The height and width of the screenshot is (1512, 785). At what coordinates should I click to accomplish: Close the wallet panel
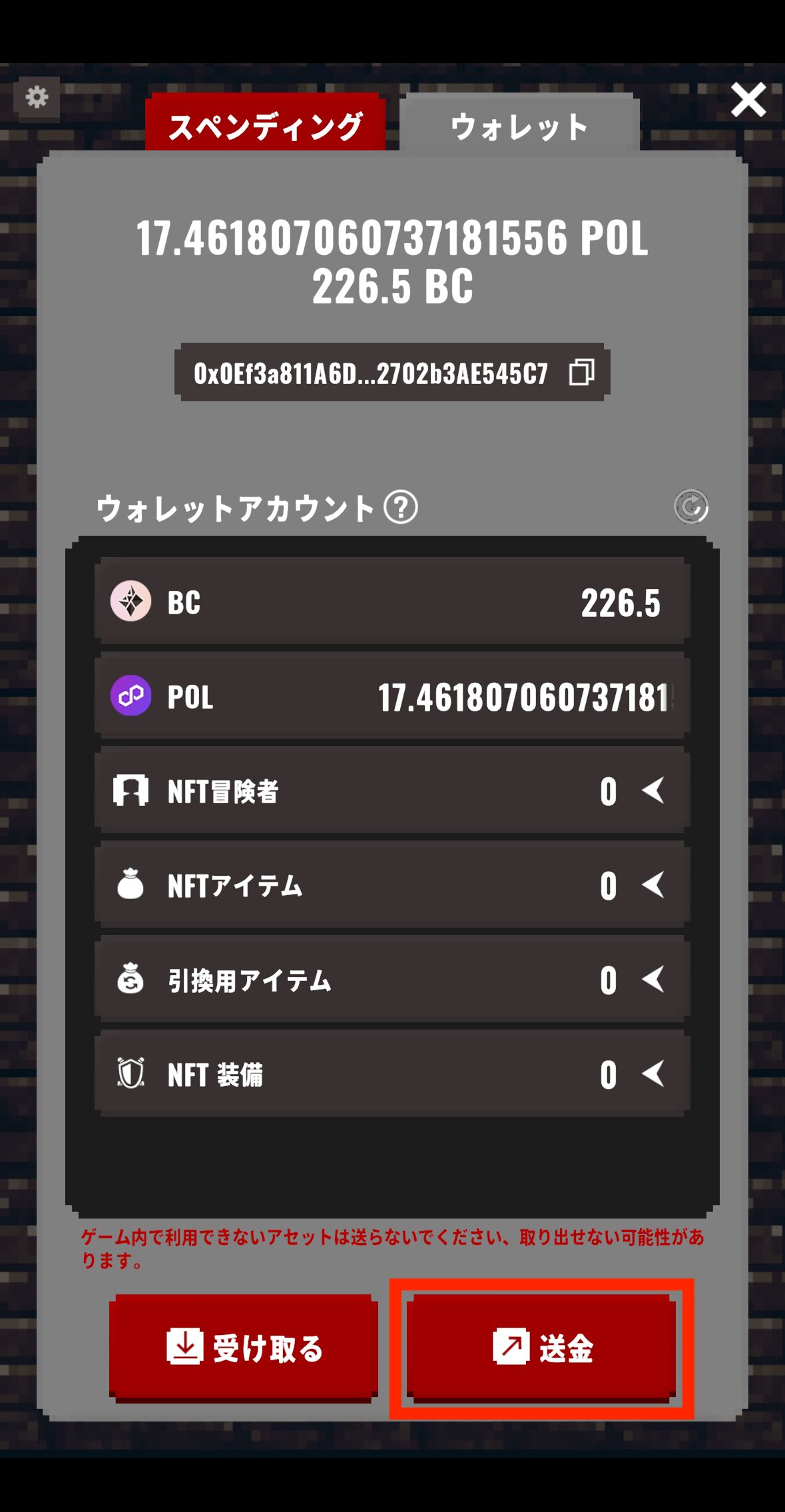coord(748,100)
